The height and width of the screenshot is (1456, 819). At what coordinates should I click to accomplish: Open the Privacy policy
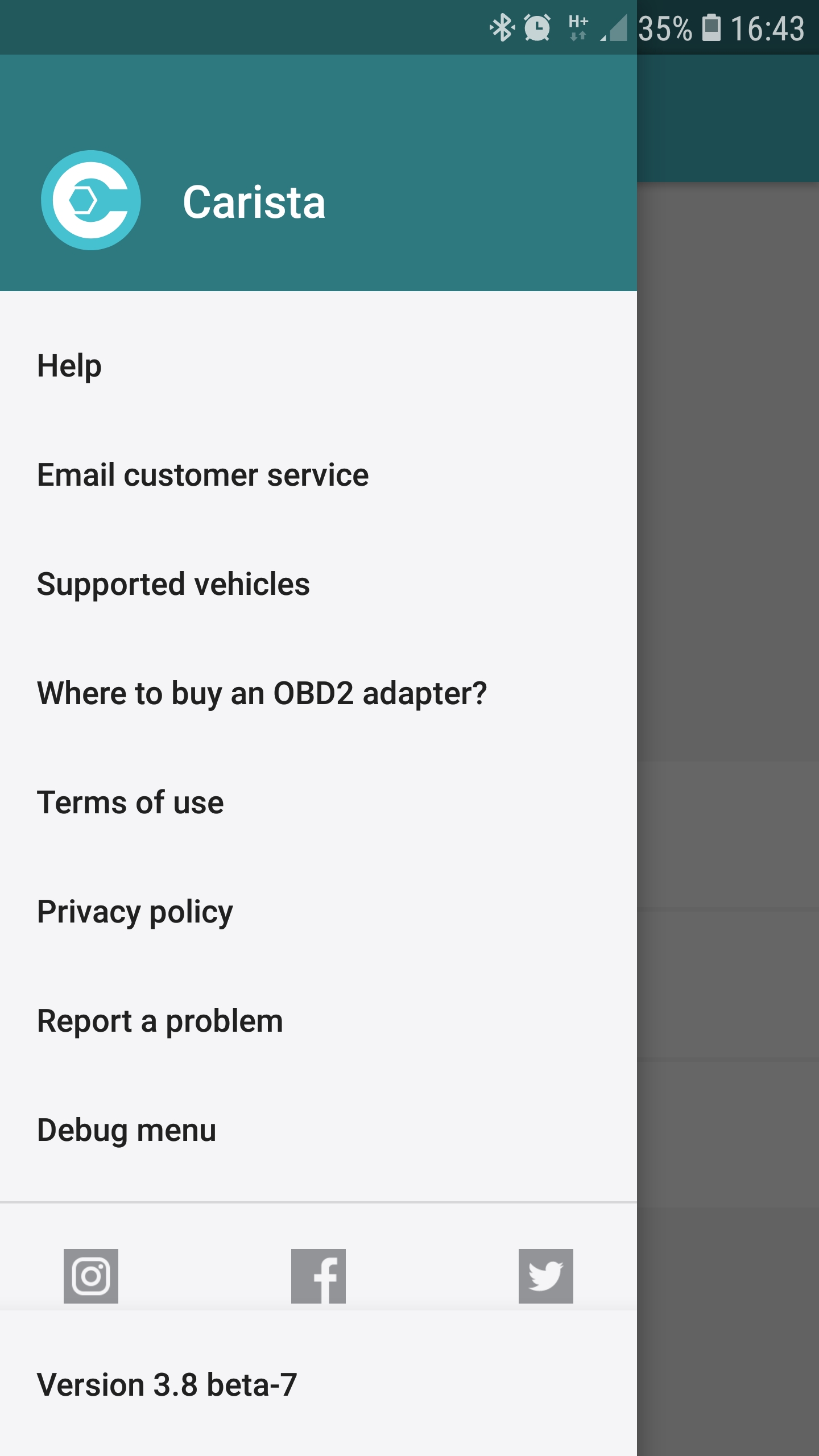point(135,912)
